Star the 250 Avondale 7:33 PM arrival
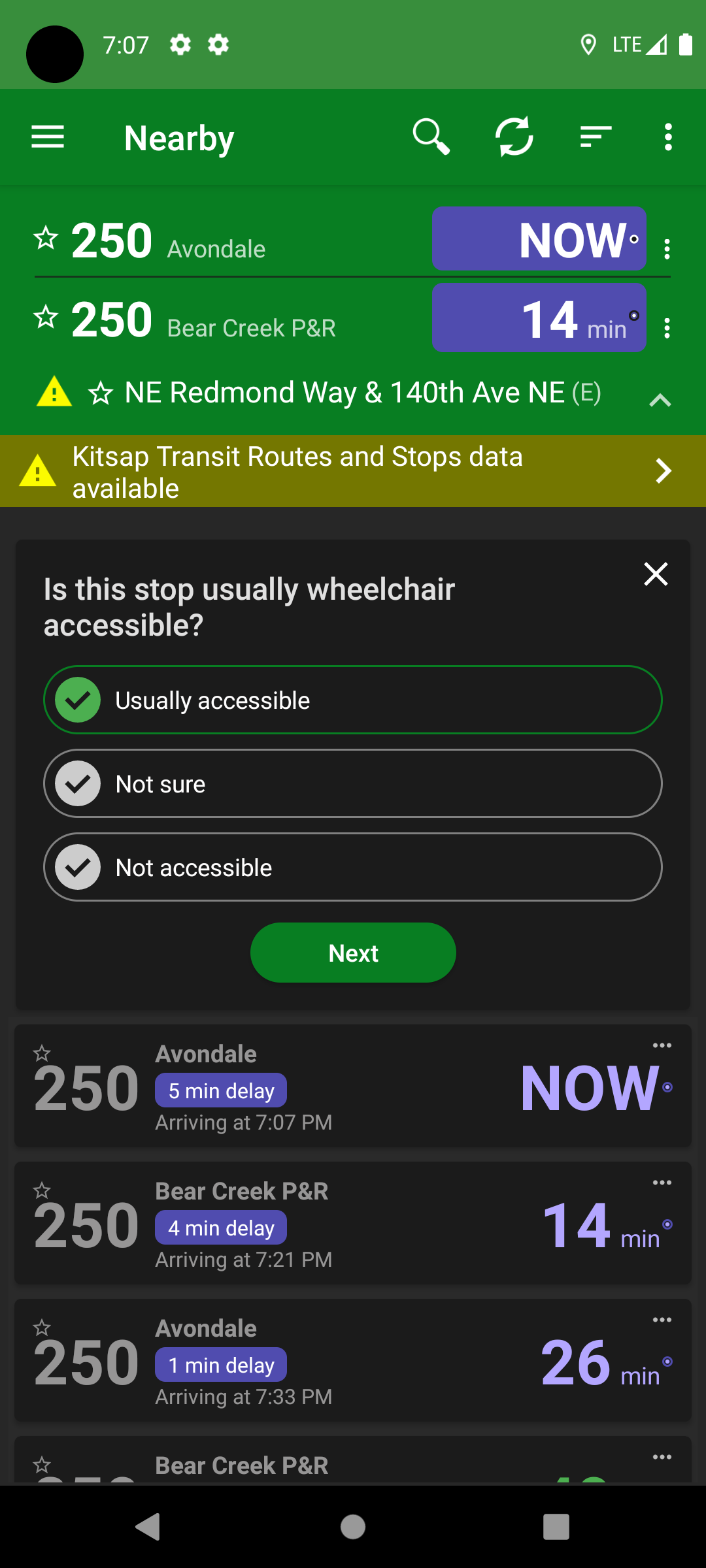This screenshot has height=1568, width=706. click(x=42, y=1328)
